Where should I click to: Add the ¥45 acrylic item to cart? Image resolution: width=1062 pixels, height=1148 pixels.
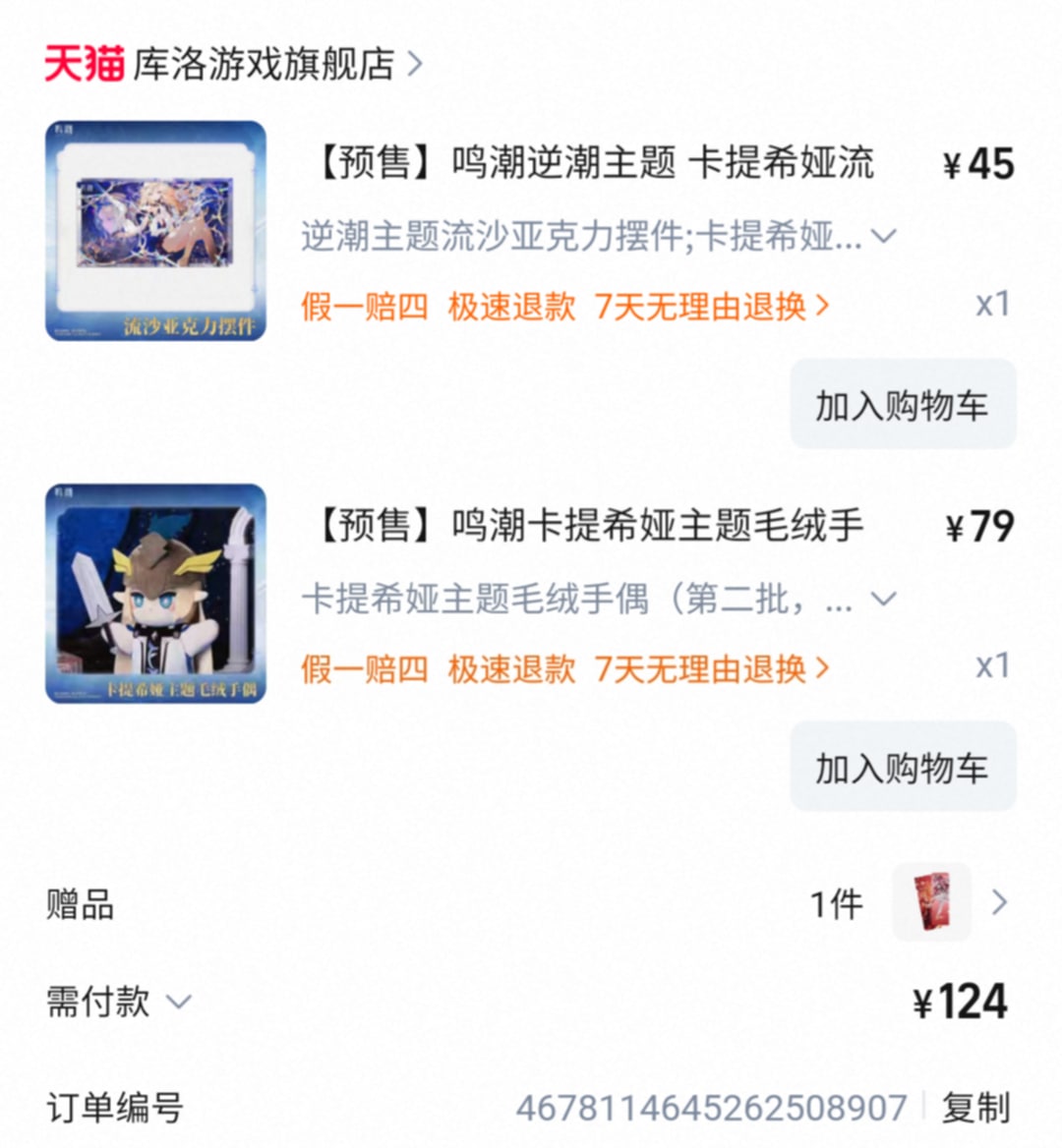[x=902, y=404]
